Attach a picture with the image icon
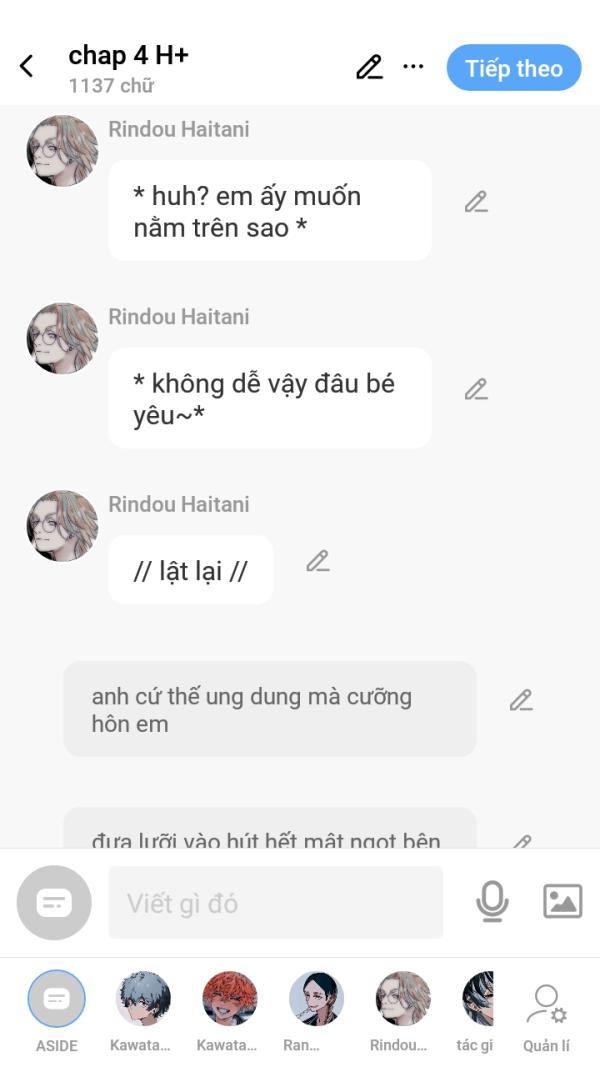This screenshot has width=600, height=1067. click(562, 902)
